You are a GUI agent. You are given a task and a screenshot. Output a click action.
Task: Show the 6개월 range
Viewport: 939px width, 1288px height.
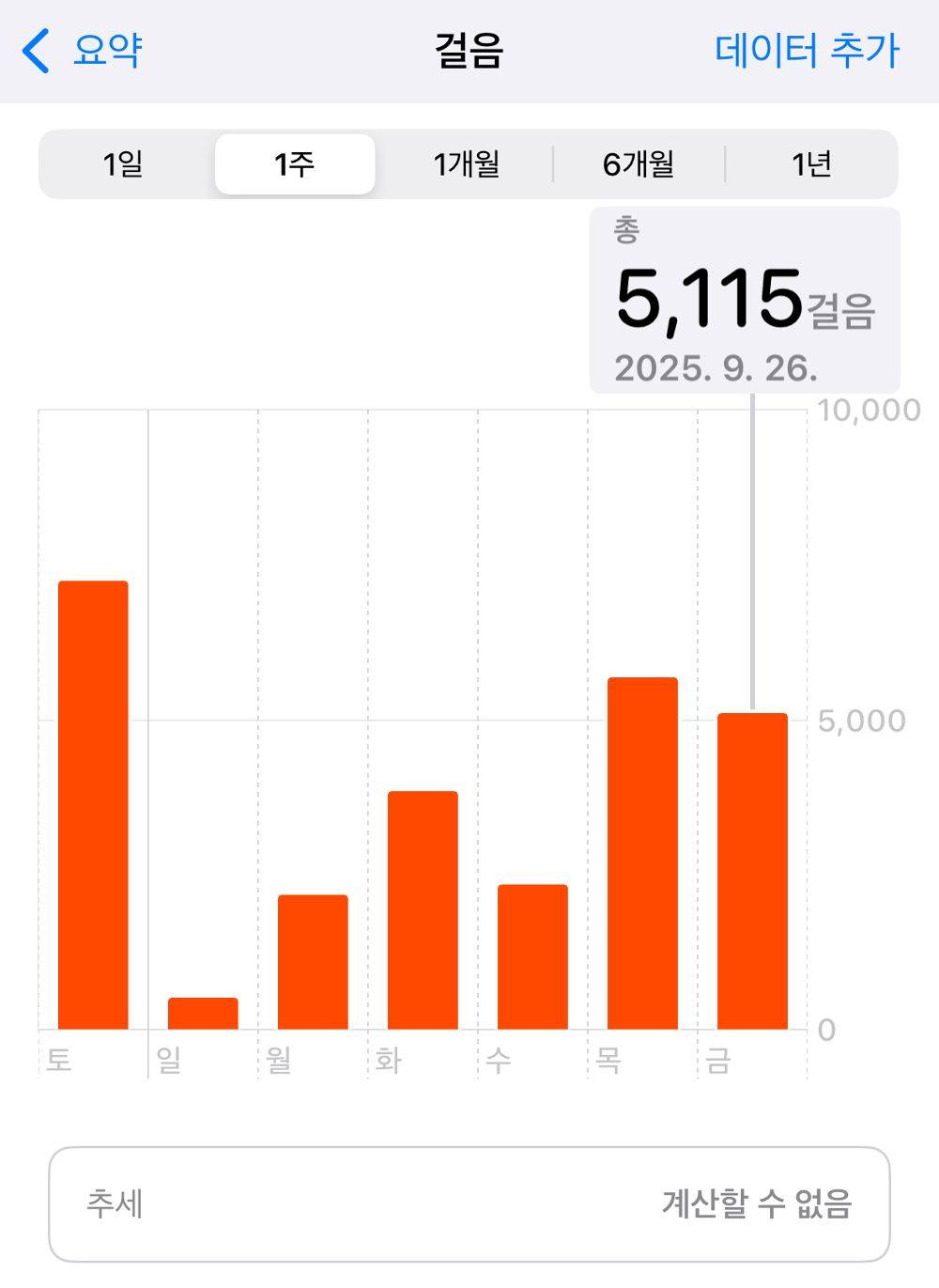(639, 164)
